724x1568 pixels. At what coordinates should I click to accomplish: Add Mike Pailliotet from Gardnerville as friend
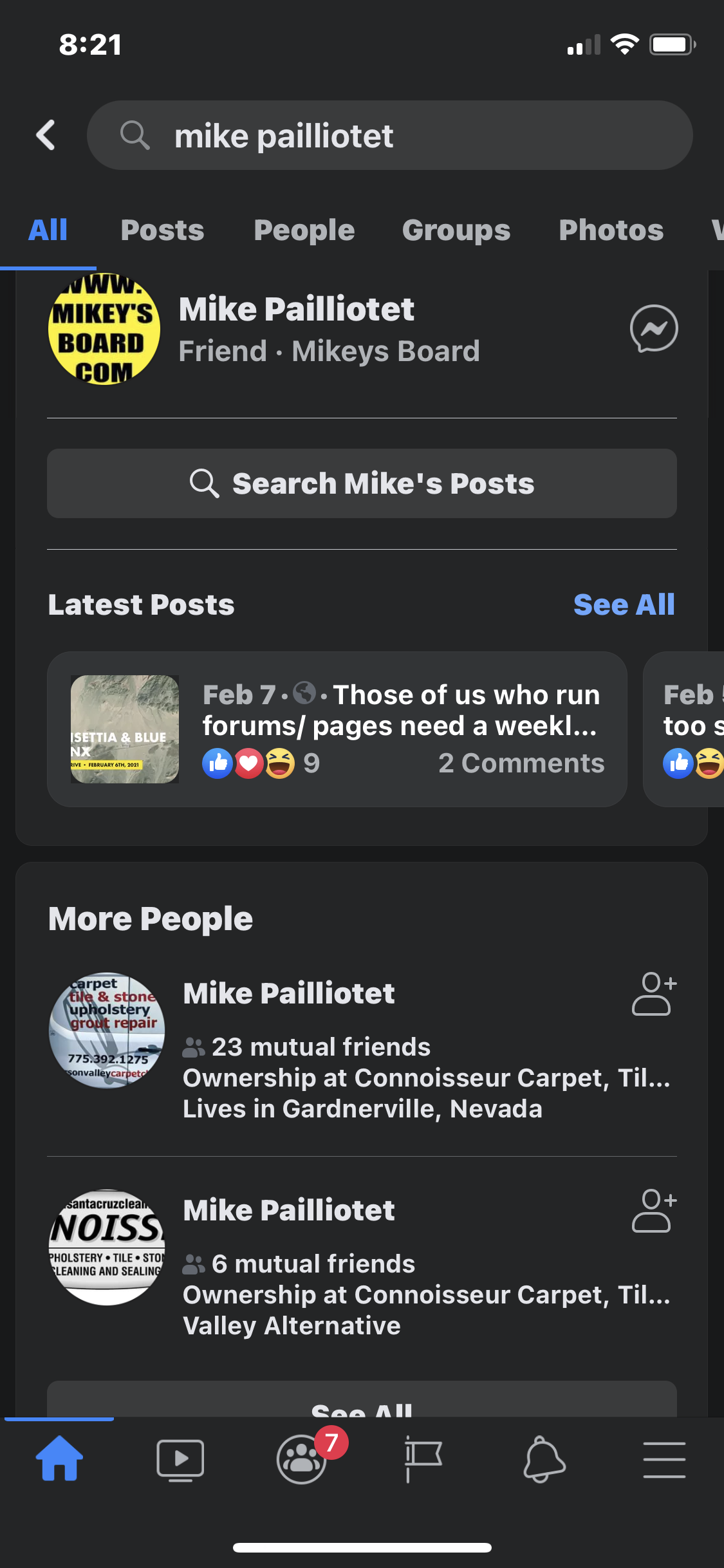(x=653, y=994)
